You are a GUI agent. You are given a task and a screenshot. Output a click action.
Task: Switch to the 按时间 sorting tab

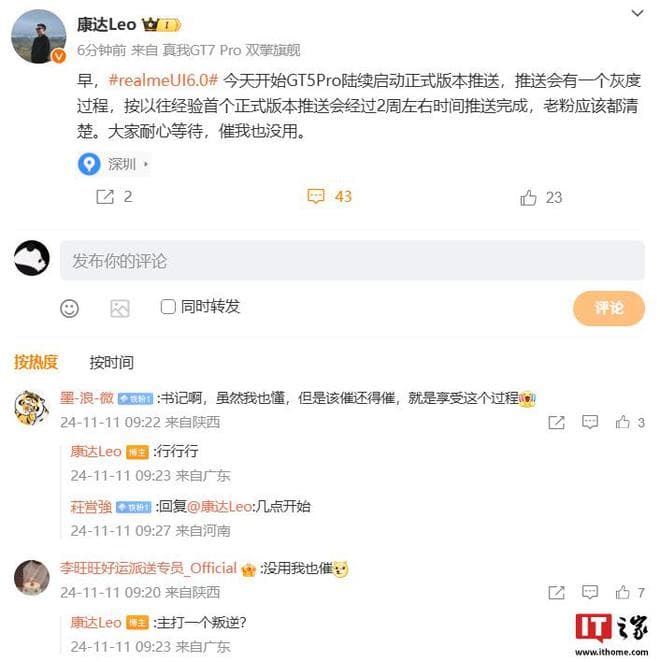[111, 362]
